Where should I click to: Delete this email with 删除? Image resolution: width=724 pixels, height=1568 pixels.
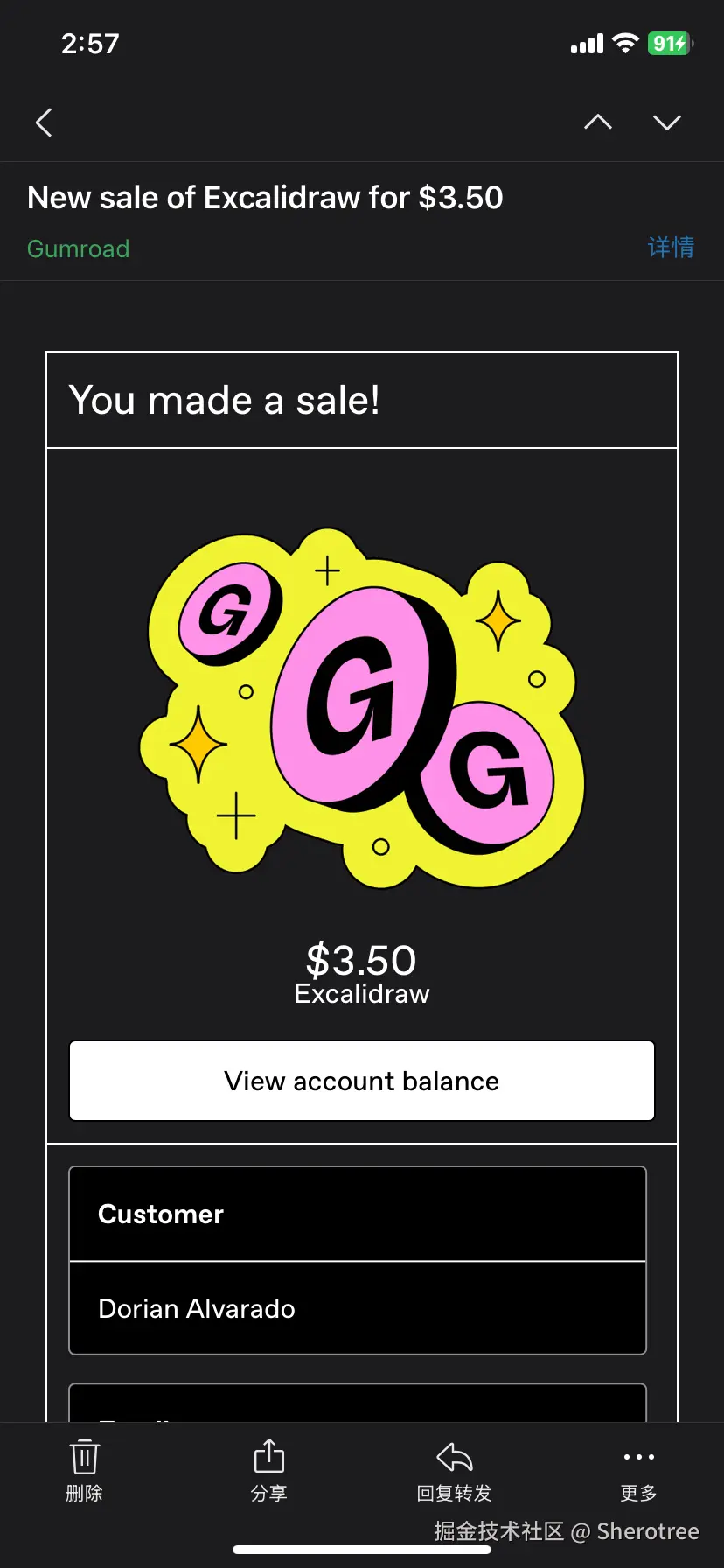pos(85,1469)
